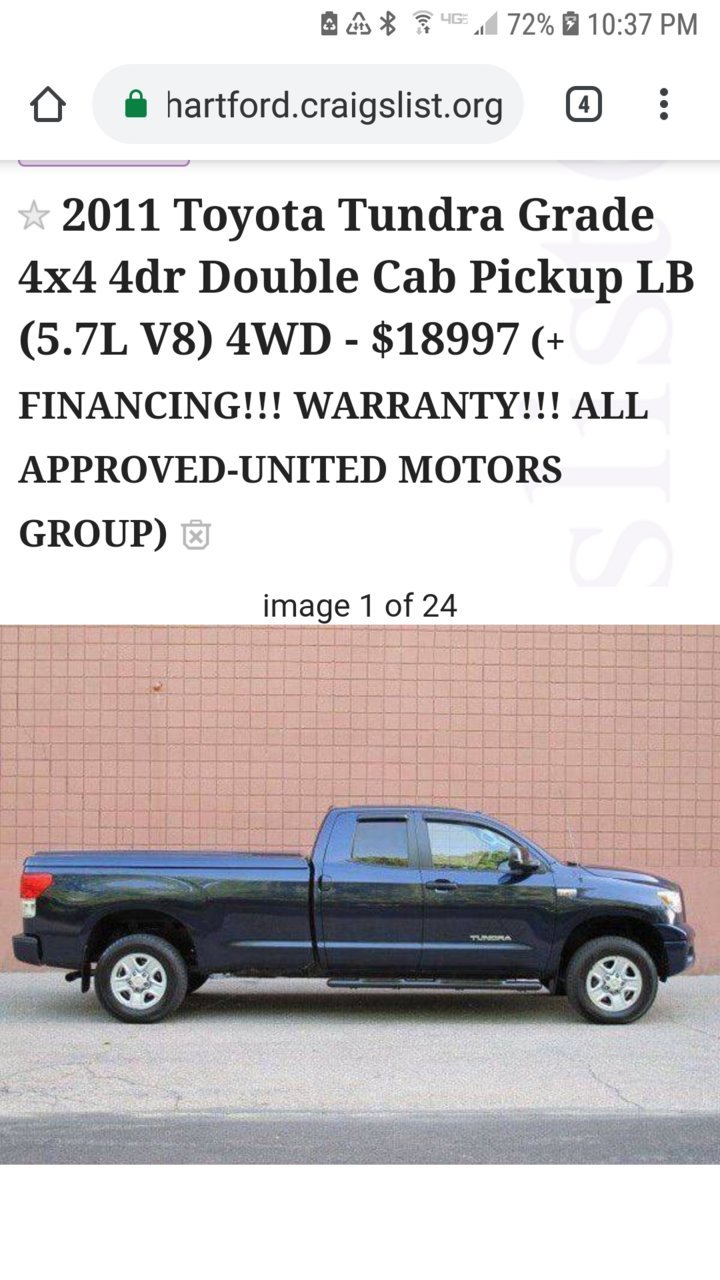Screen dimensions: 720x1280
Task: Open the Toyota Tundra listing photo
Action: [360, 895]
